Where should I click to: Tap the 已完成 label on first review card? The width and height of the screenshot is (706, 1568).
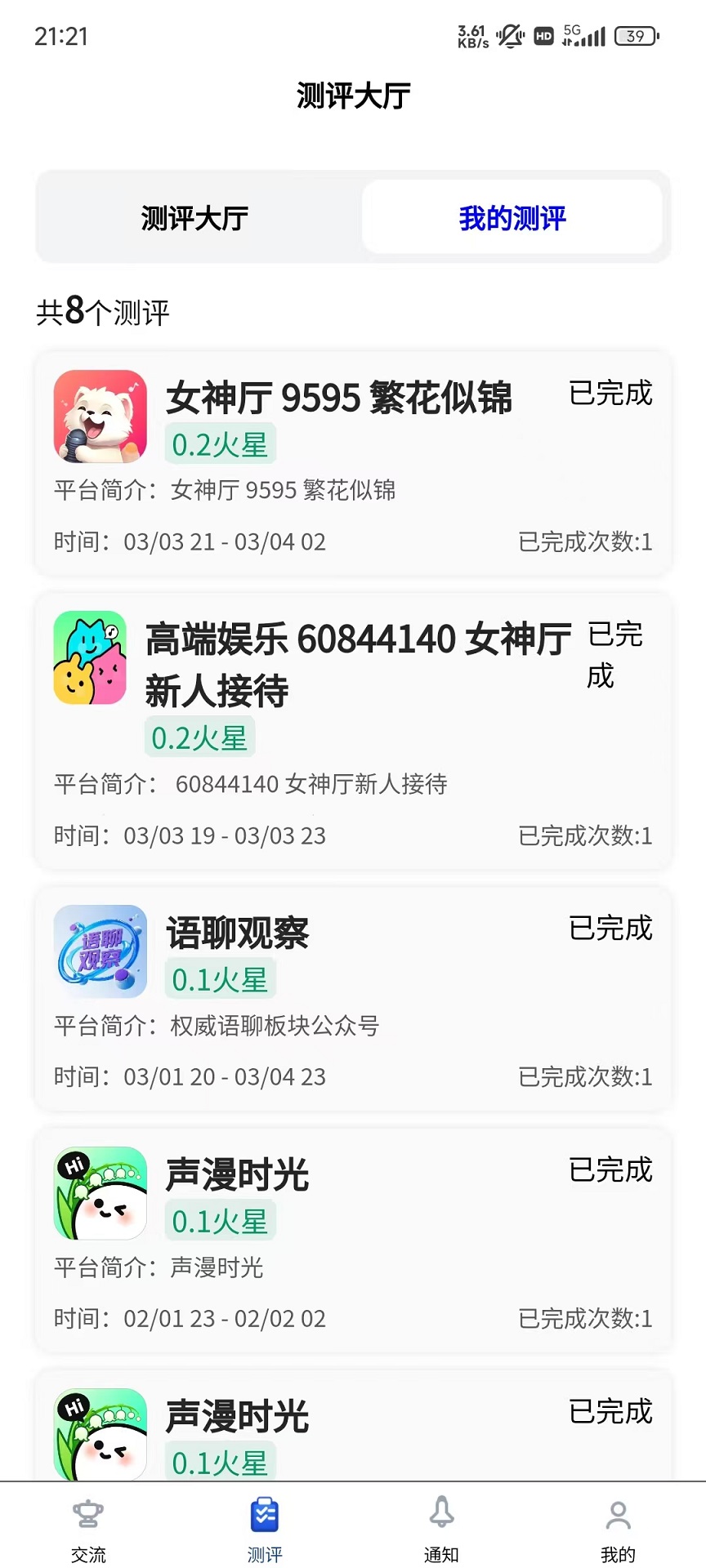(x=610, y=394)
